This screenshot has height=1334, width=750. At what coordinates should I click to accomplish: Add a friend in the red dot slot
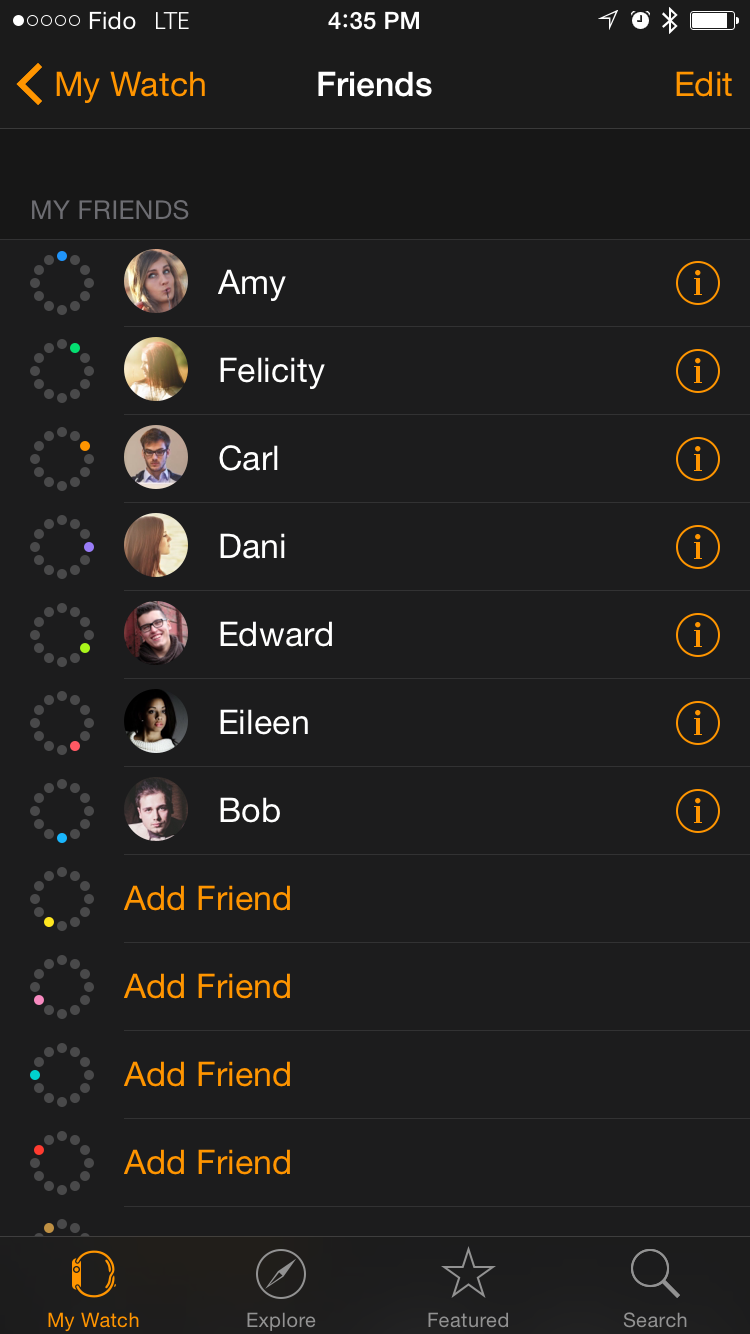(208, 1163)
